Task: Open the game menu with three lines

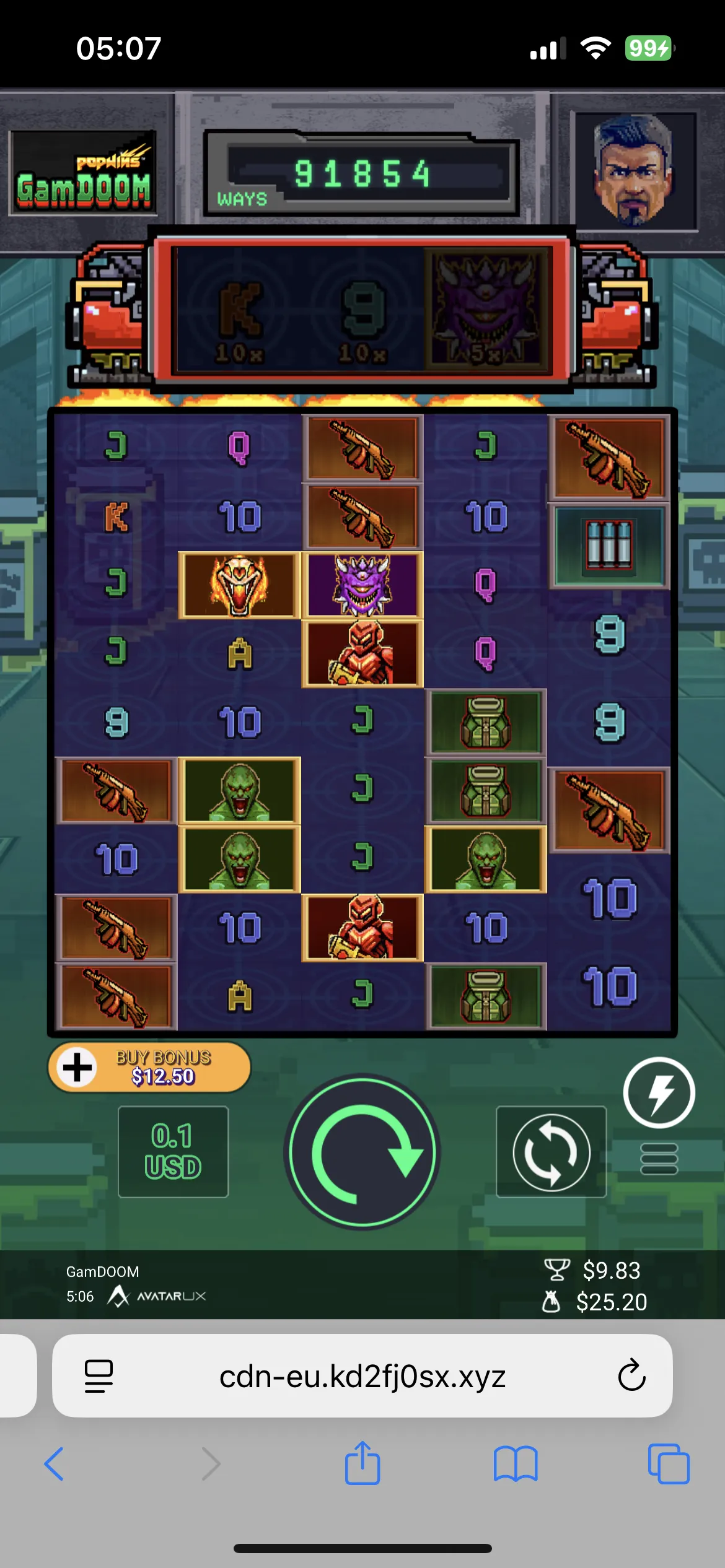Action: coord(659,1159)
